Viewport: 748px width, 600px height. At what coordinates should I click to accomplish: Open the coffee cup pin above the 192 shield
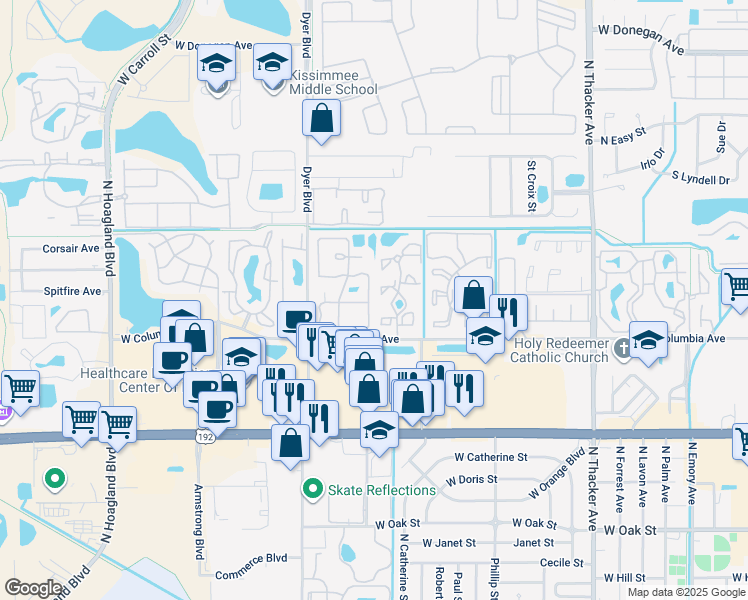tap(218, 412)
